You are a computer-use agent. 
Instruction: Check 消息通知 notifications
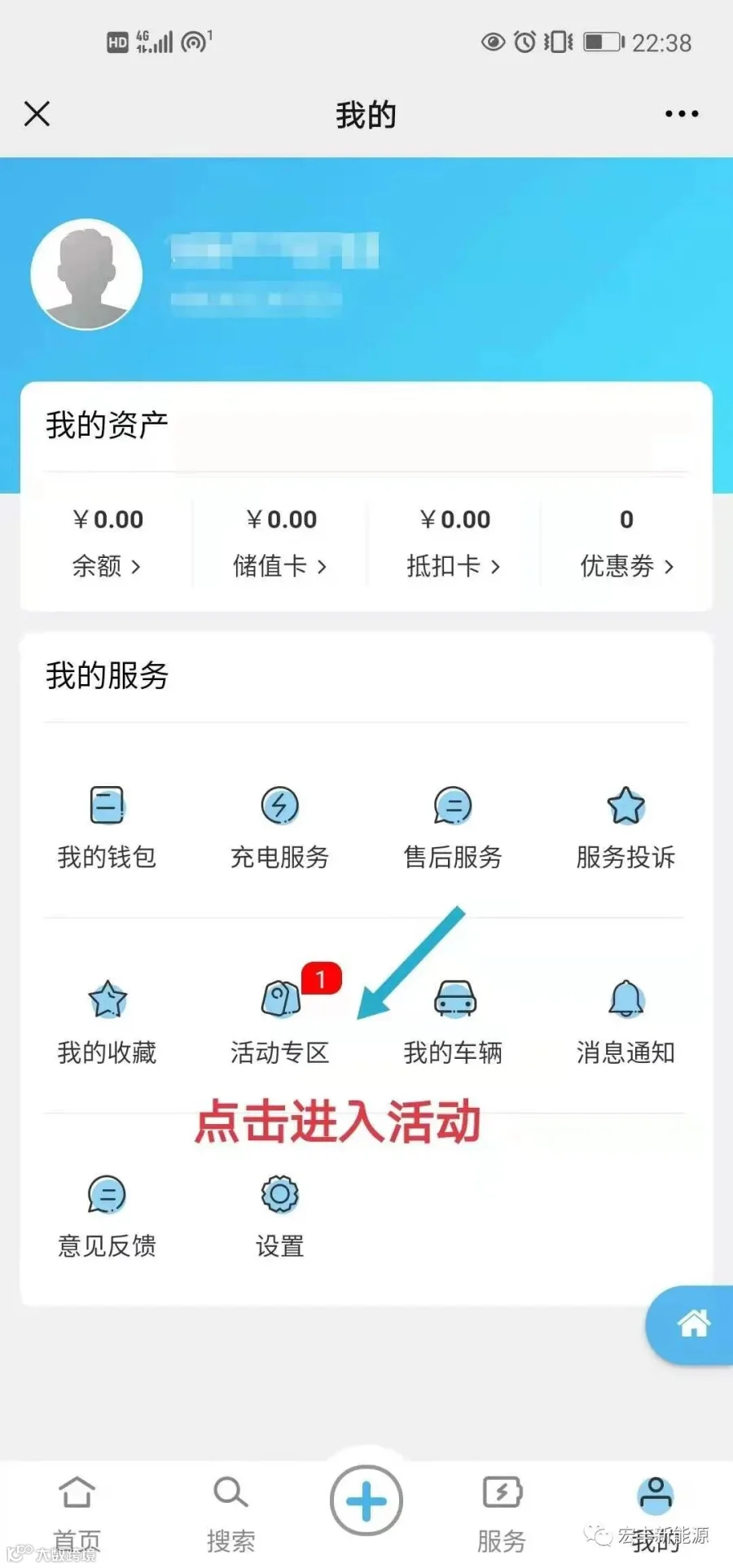625,1021
